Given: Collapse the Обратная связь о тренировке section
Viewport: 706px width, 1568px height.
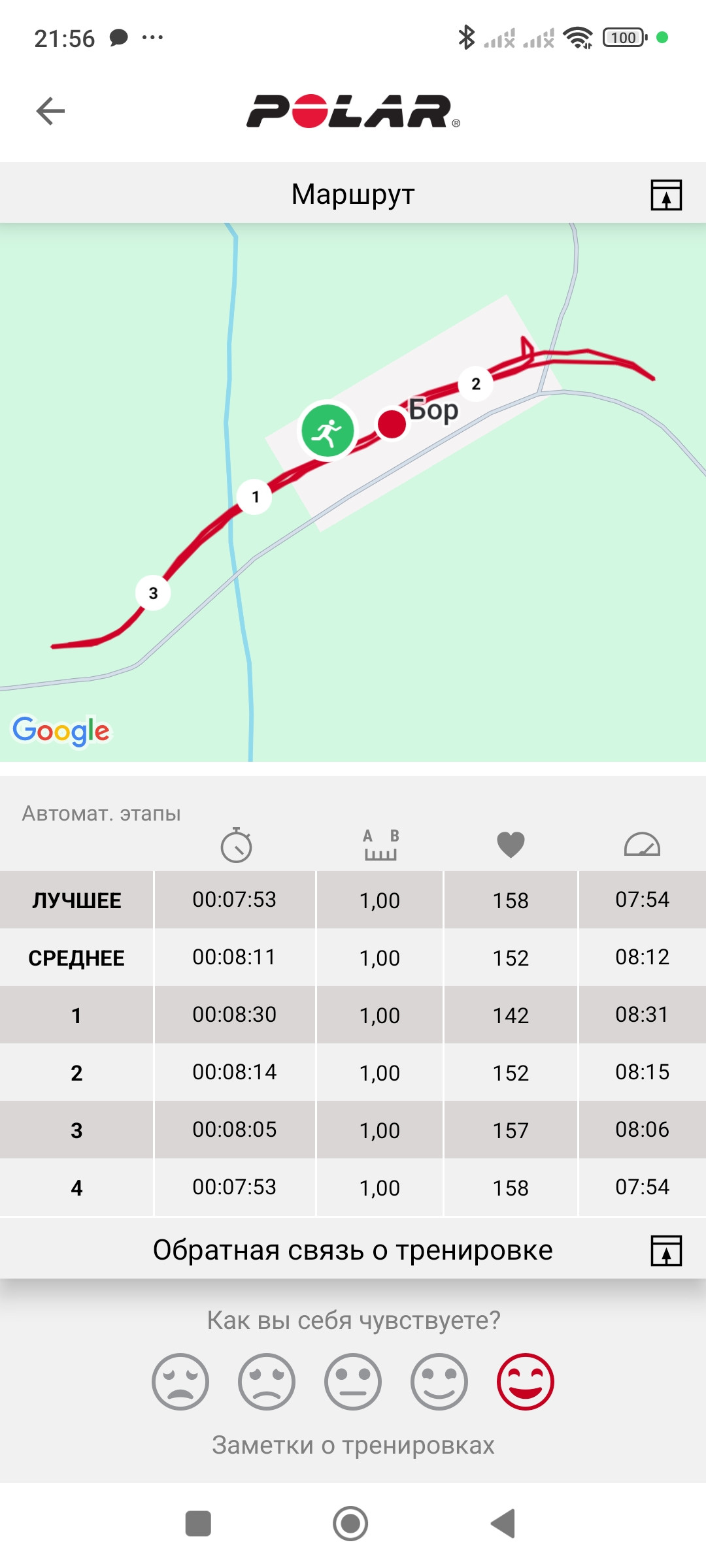Looking at the screenshot, I should [x=666, y=1250].
